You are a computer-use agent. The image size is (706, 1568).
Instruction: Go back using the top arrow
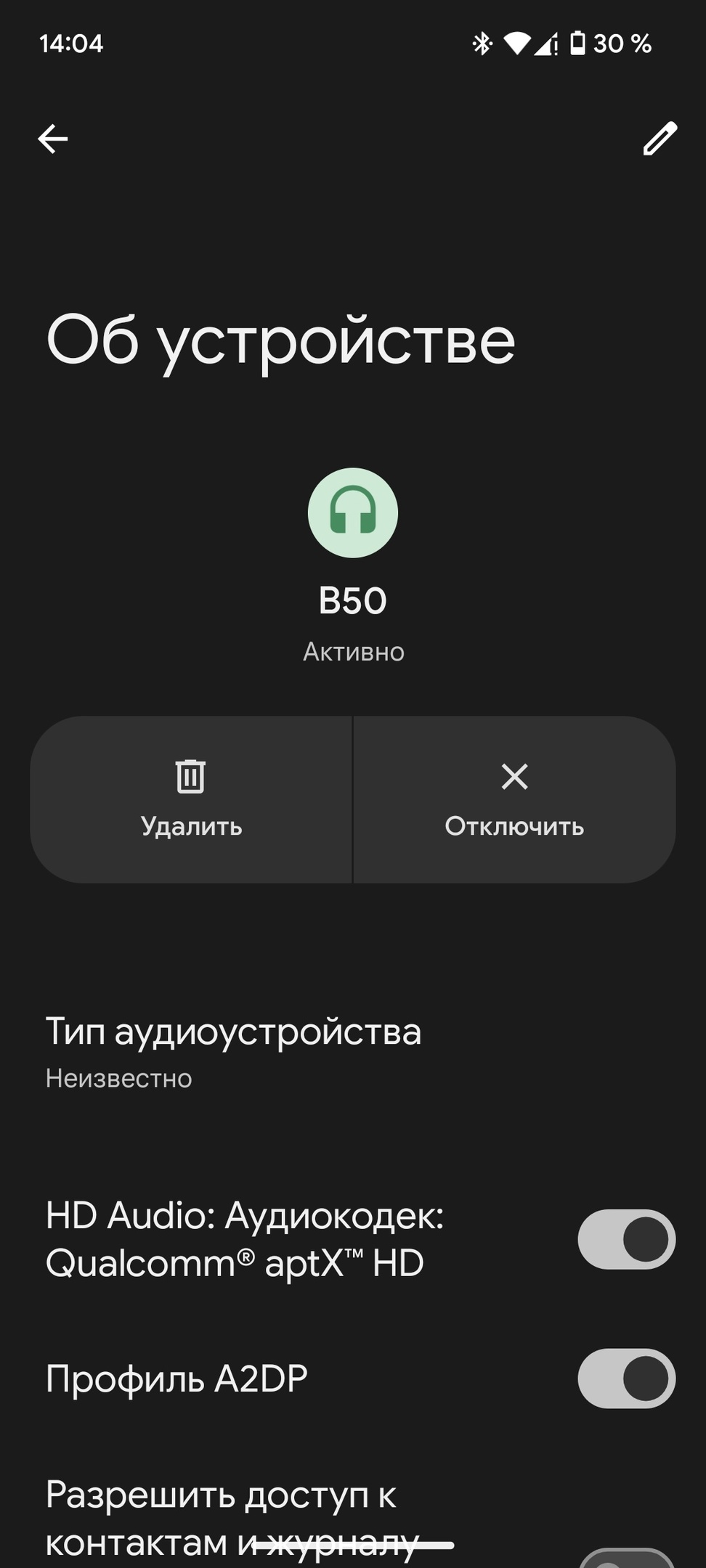(53, 139)
